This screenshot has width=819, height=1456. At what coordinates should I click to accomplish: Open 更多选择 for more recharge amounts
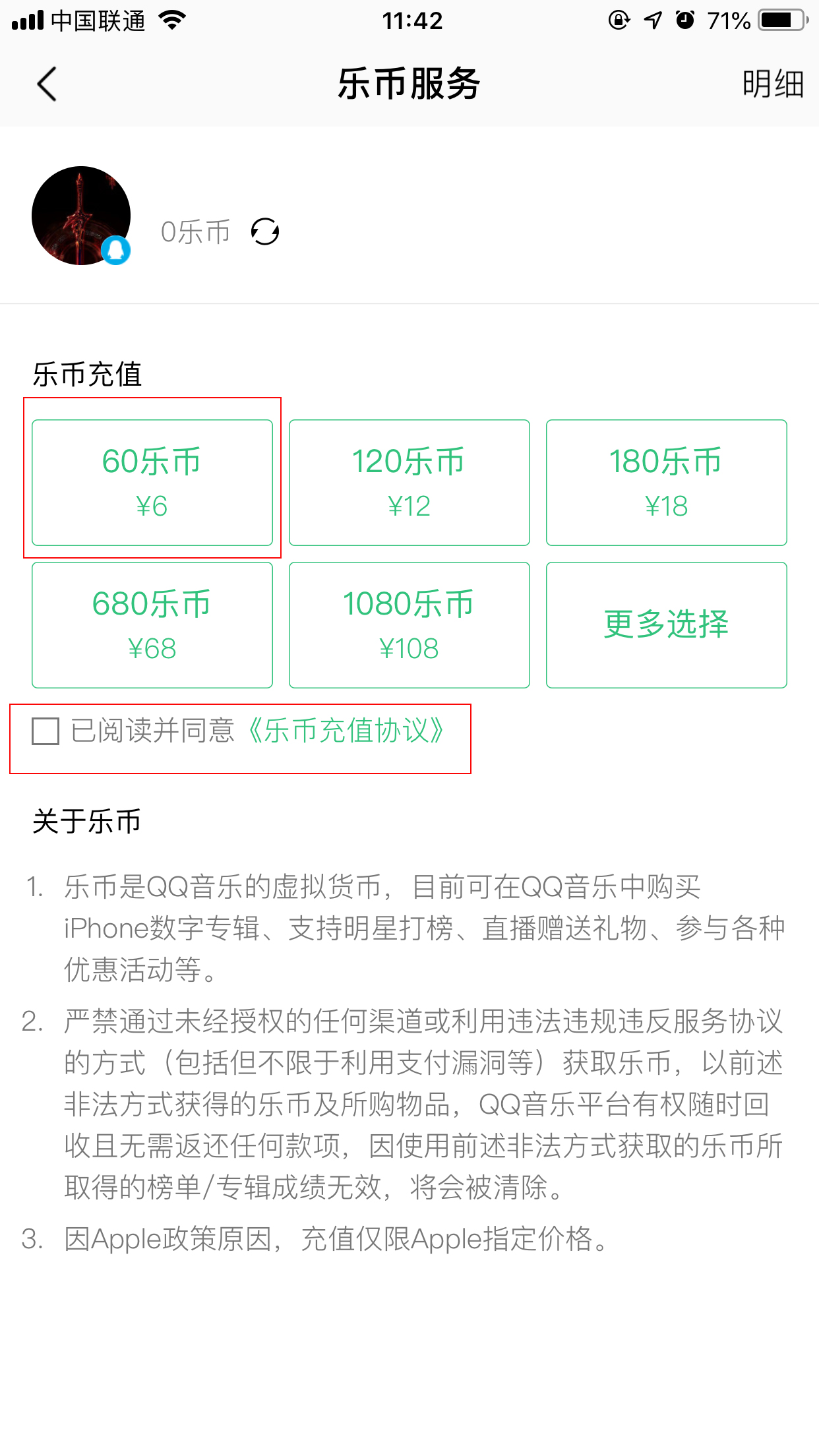tap(666, 624)
